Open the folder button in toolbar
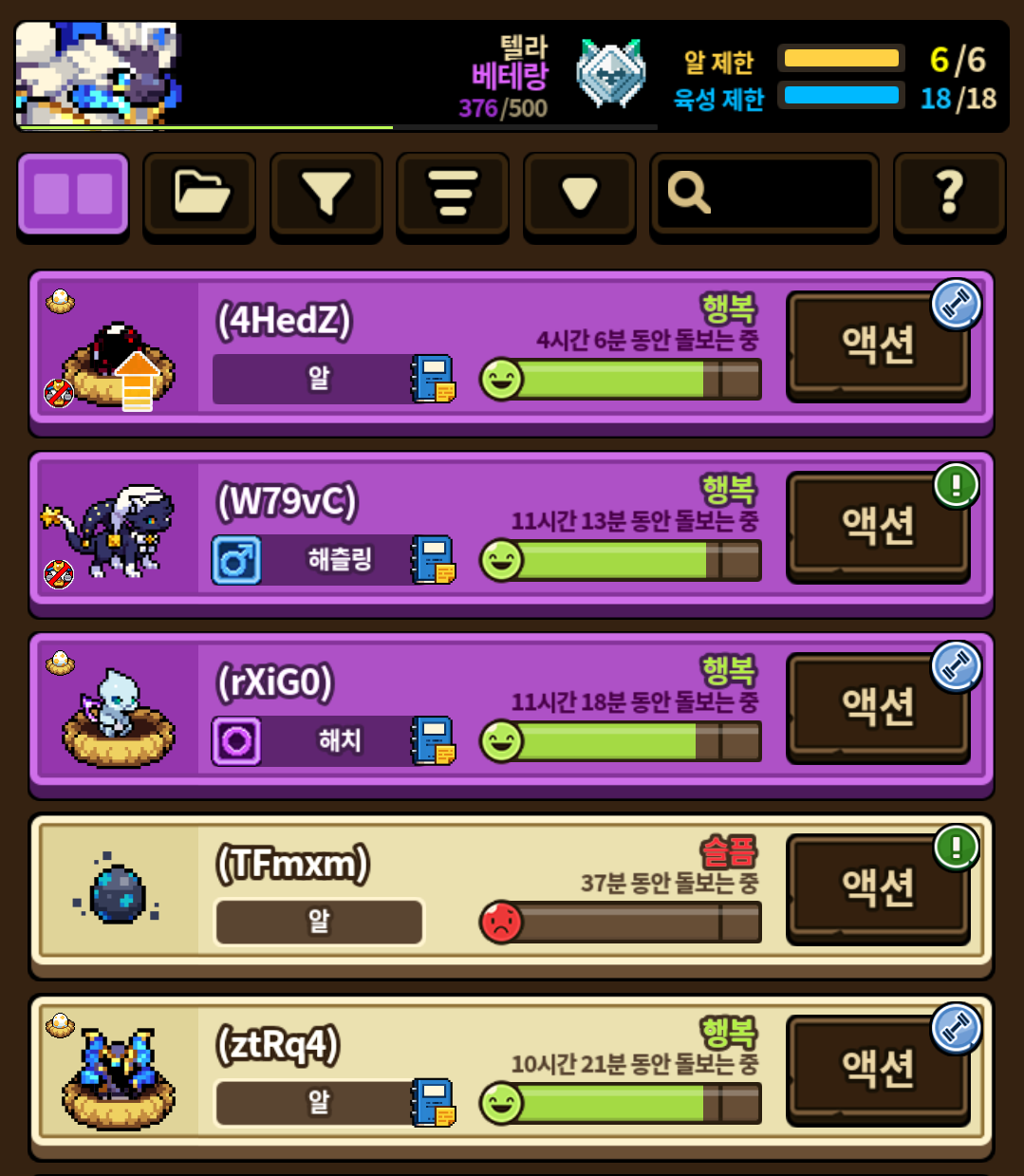Image resolution: width=1024 pixels, height=1176 pixels. coord(199,195)
